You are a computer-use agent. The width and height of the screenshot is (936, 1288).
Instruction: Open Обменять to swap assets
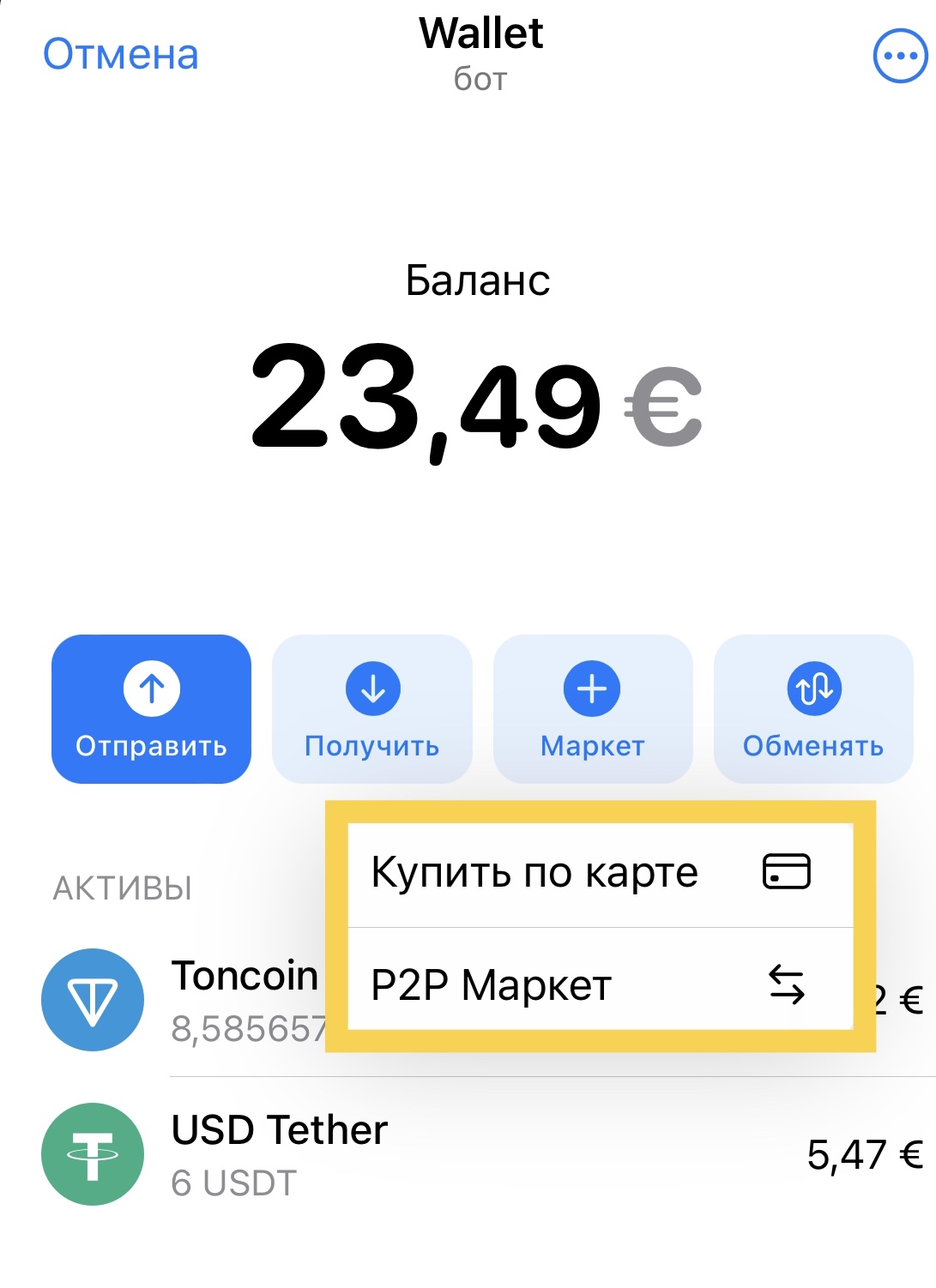(812, 708)
